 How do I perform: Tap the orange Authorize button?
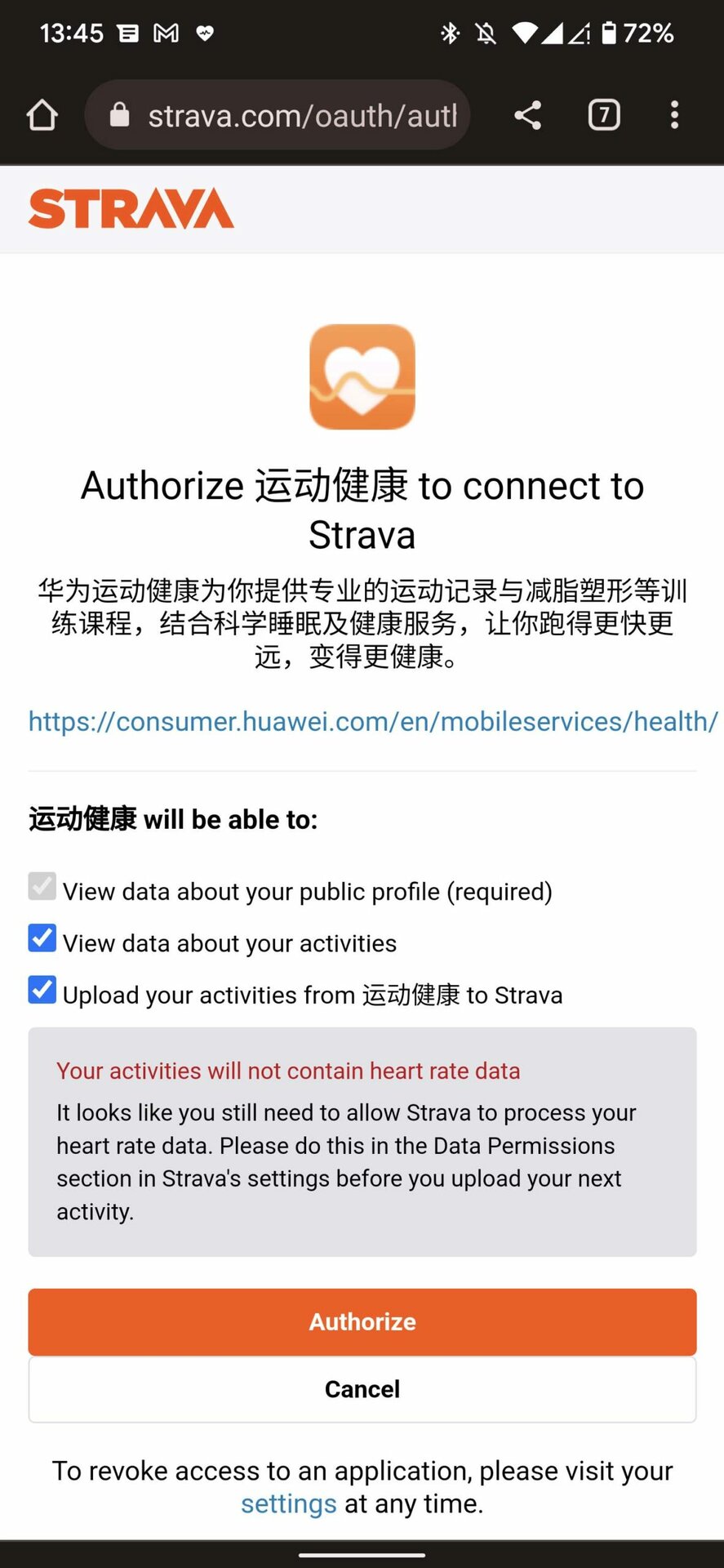pos(362,1321)
